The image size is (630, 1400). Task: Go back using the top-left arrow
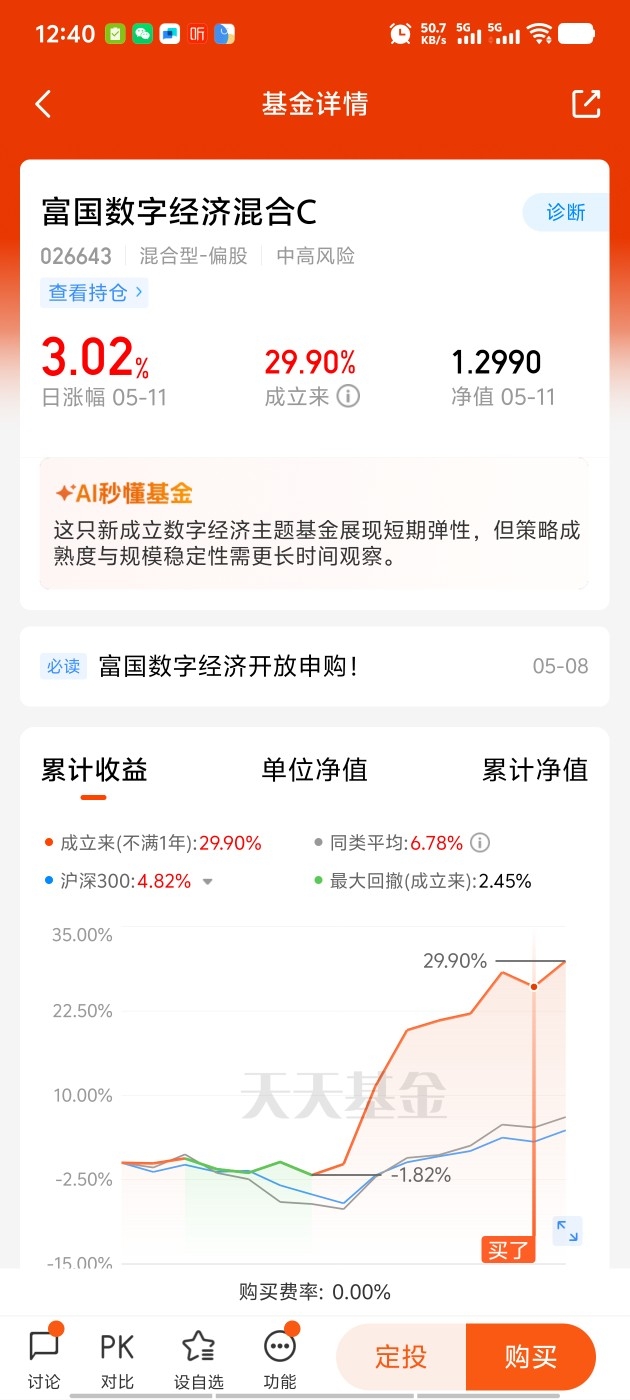[x=43, y=104]
